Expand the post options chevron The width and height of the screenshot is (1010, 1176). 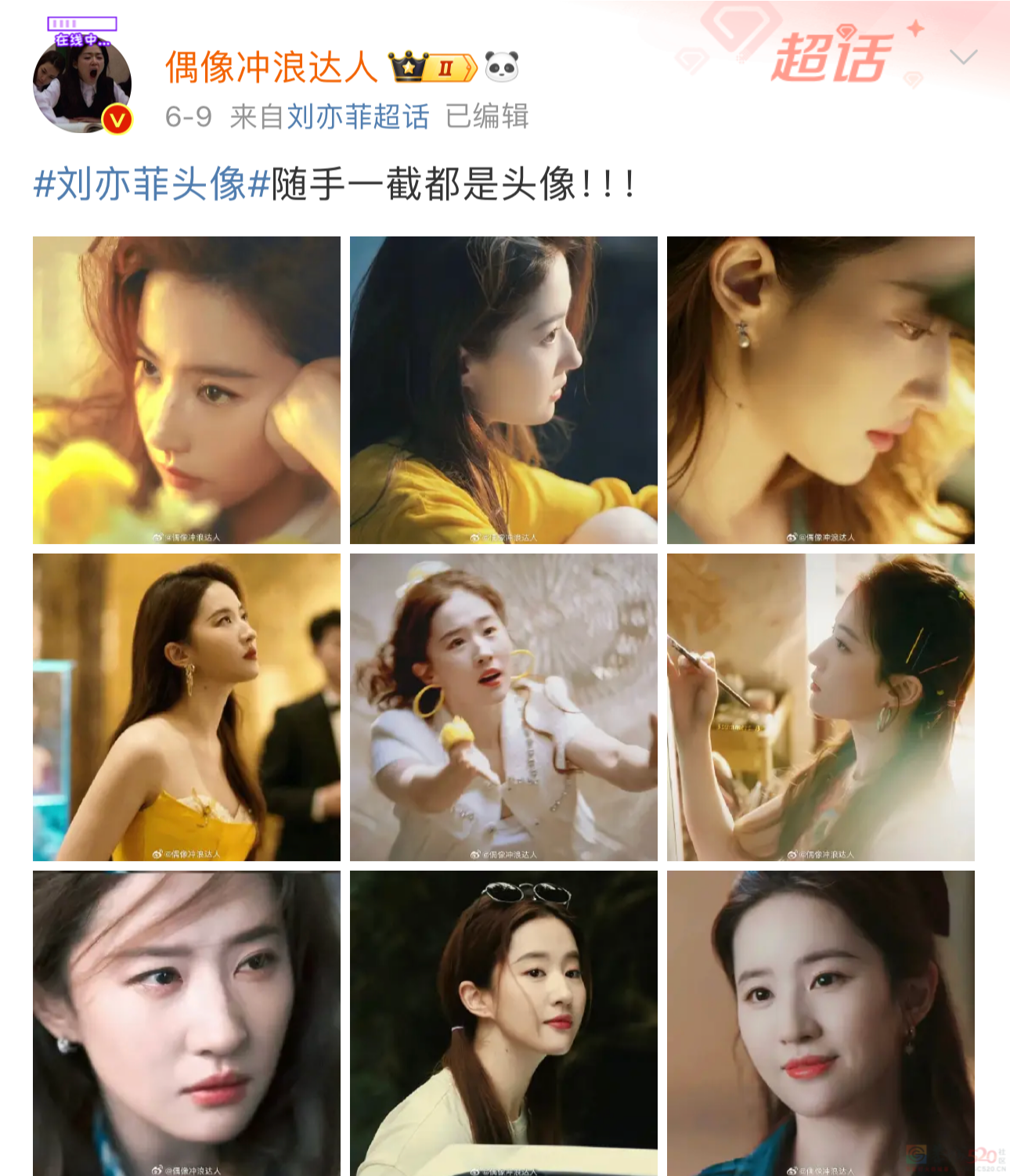[962, 57]
